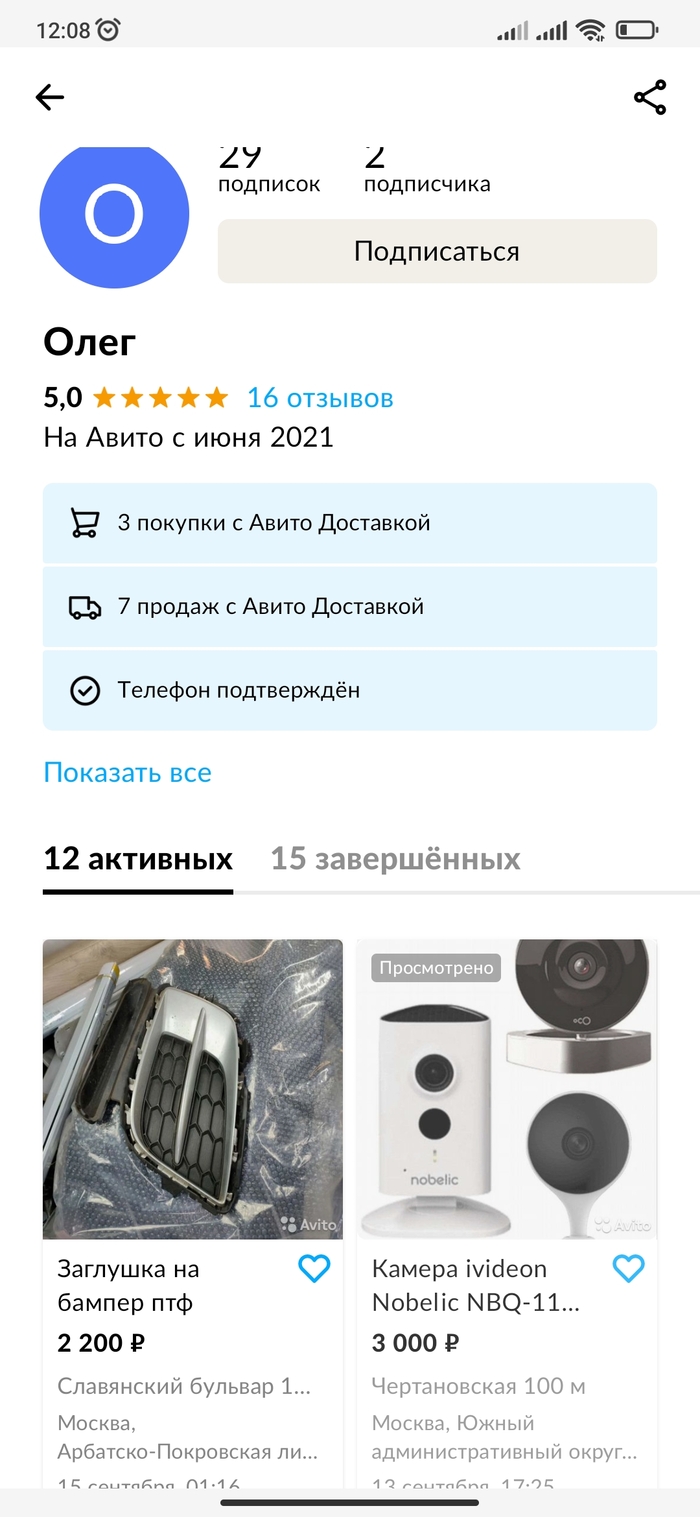Screen dimensions: 700x1517
Task: Favorite the Заглушка на бампер птф item
Action: coord(314,1269)
